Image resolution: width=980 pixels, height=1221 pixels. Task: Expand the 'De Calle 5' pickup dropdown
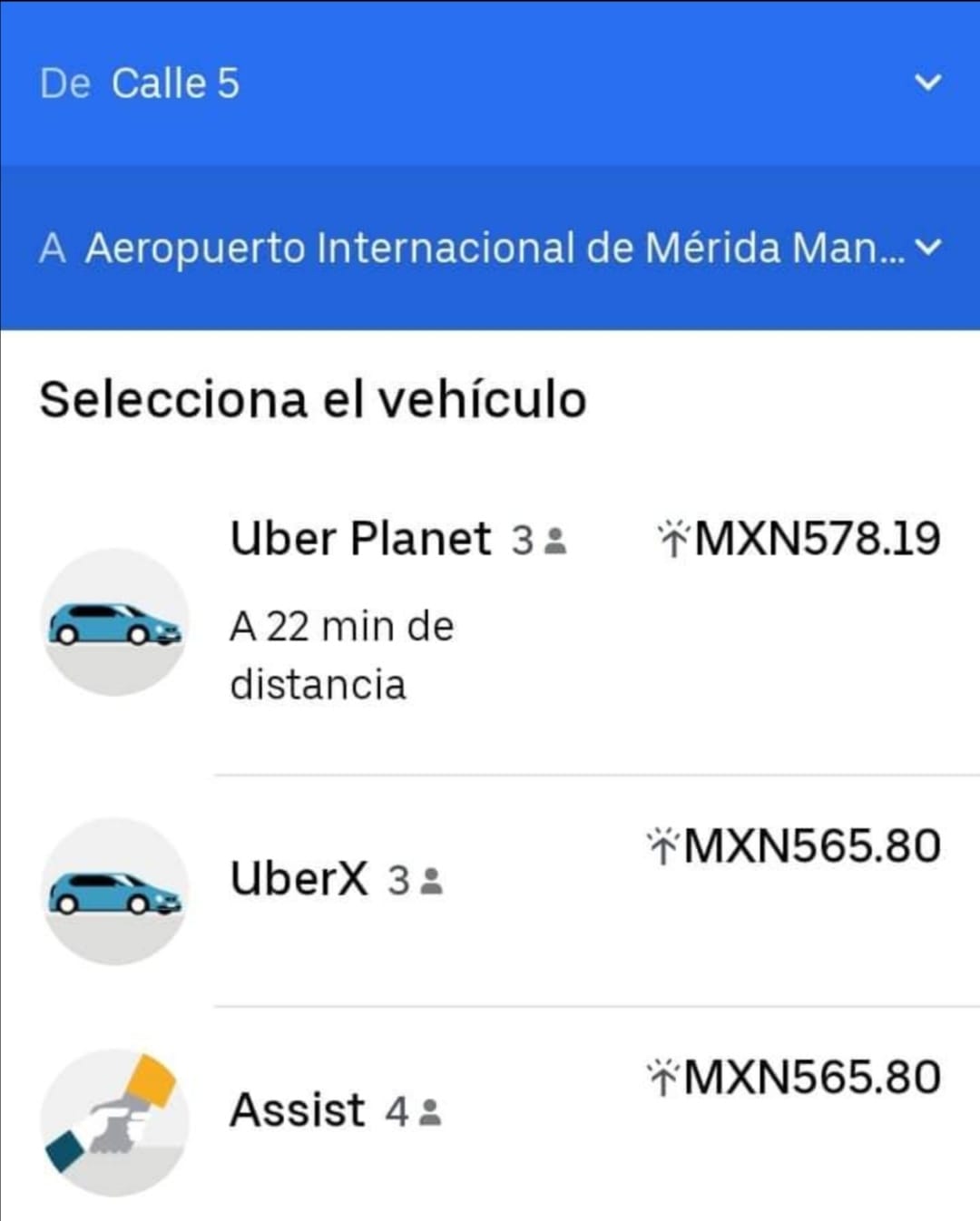point(926,83)
